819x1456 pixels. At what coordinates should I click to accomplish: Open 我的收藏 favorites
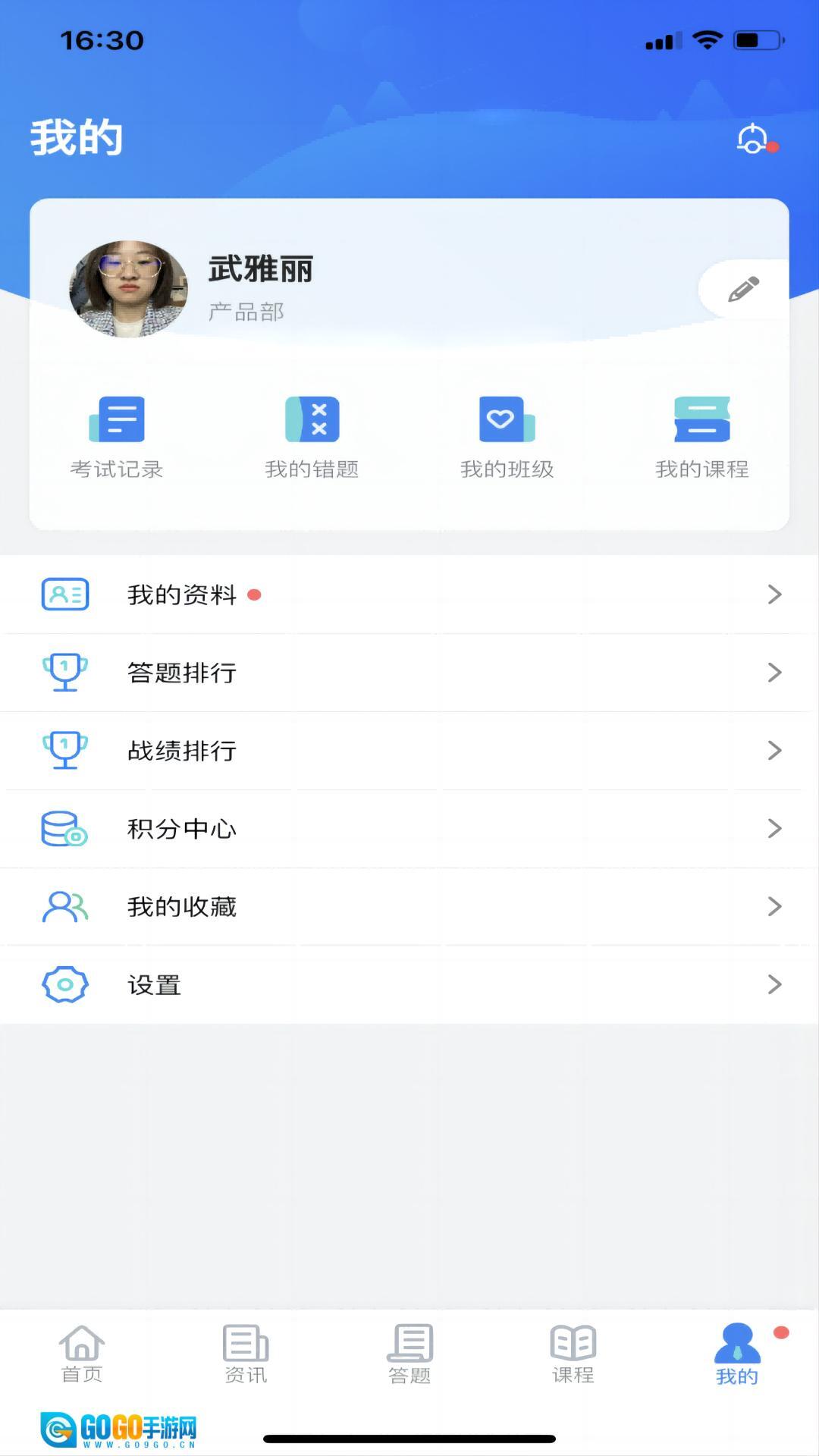coord(409,907)
